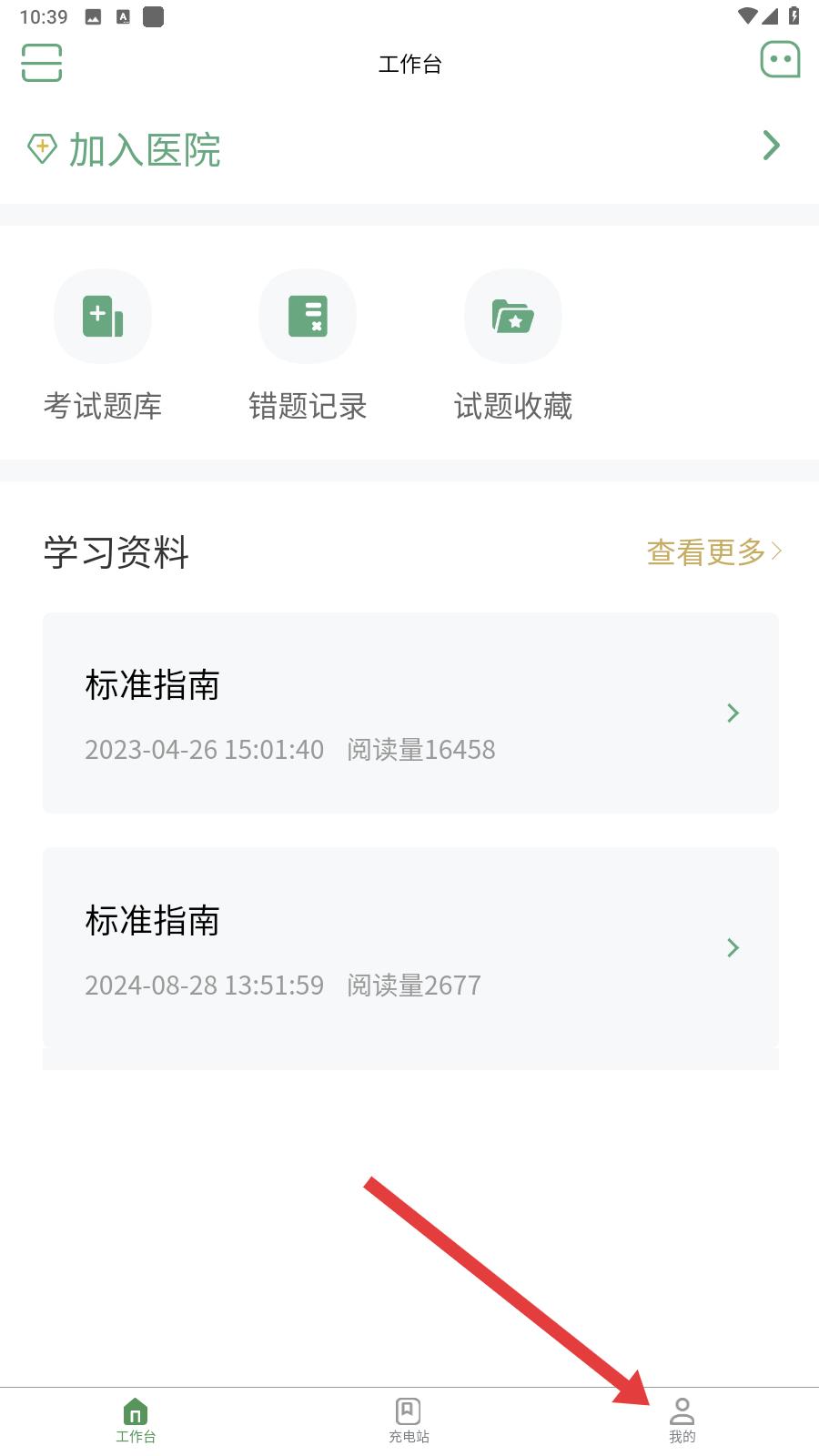Screen dimensions: 819x1456
Task: Open 标准指南 dated 2024-08-28
Action: 410,947
